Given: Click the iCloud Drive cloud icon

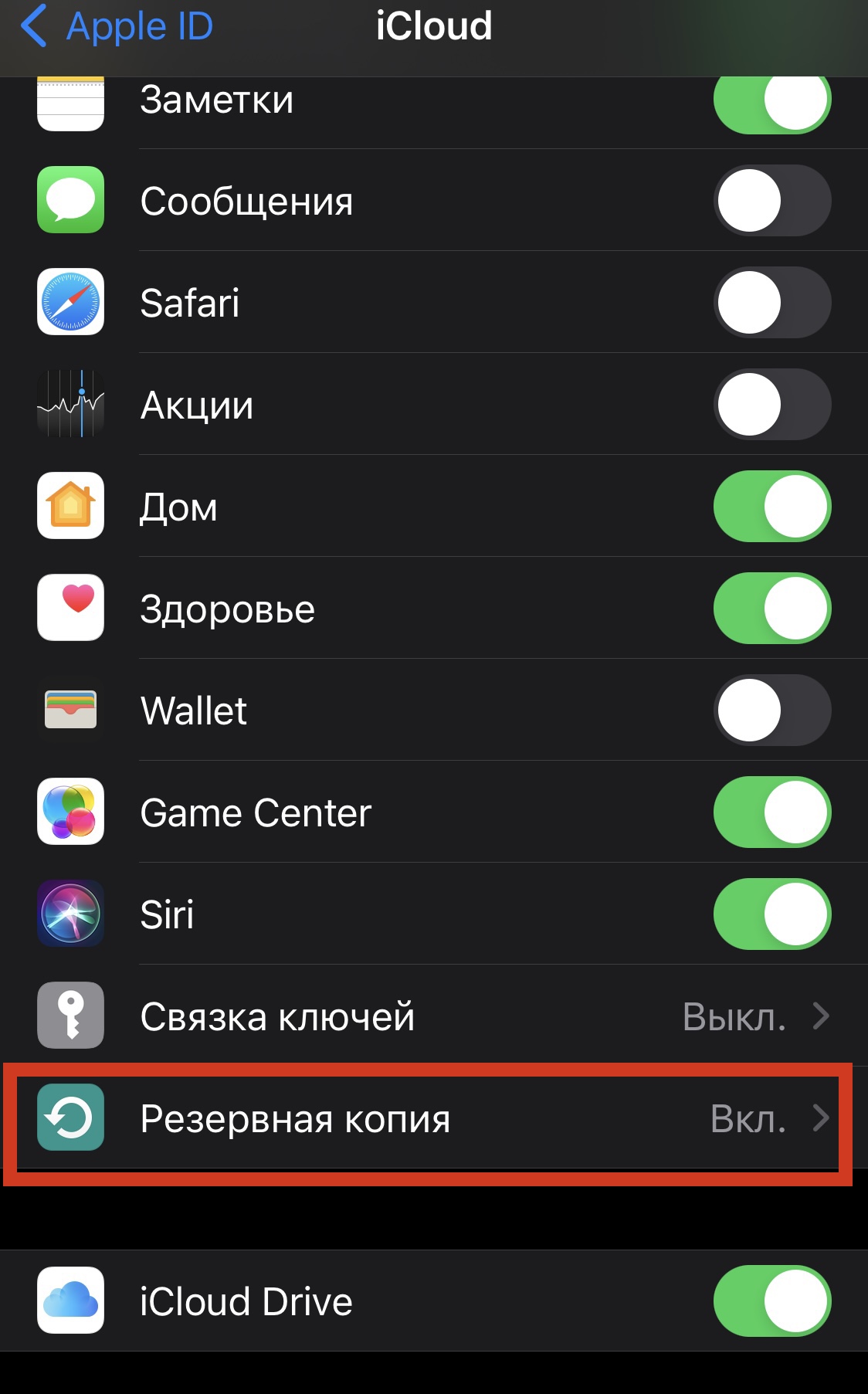Looking at the screenshot, I should point(70,1301).
